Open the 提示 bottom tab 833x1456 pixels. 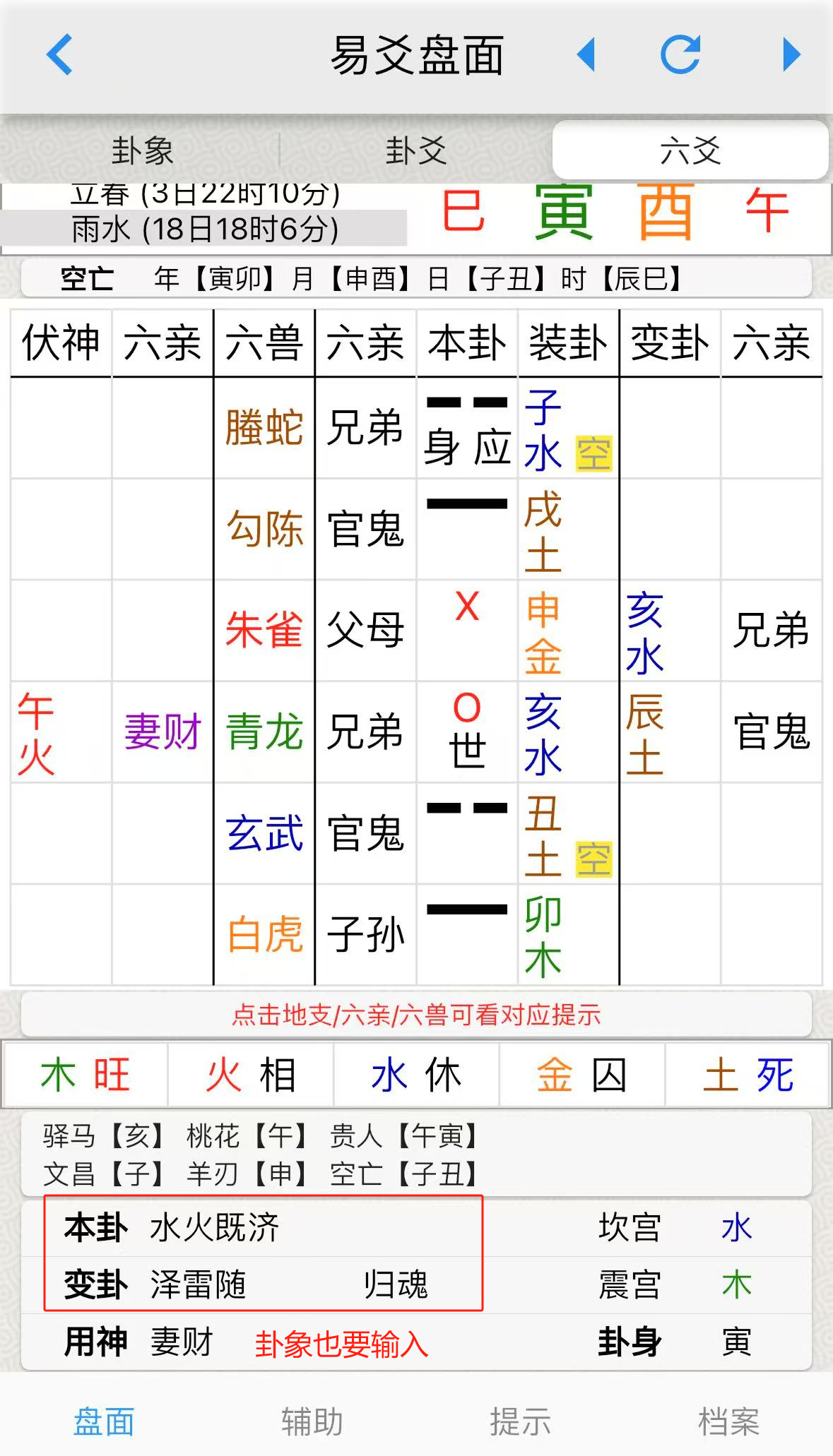[x=520, y=1421]
